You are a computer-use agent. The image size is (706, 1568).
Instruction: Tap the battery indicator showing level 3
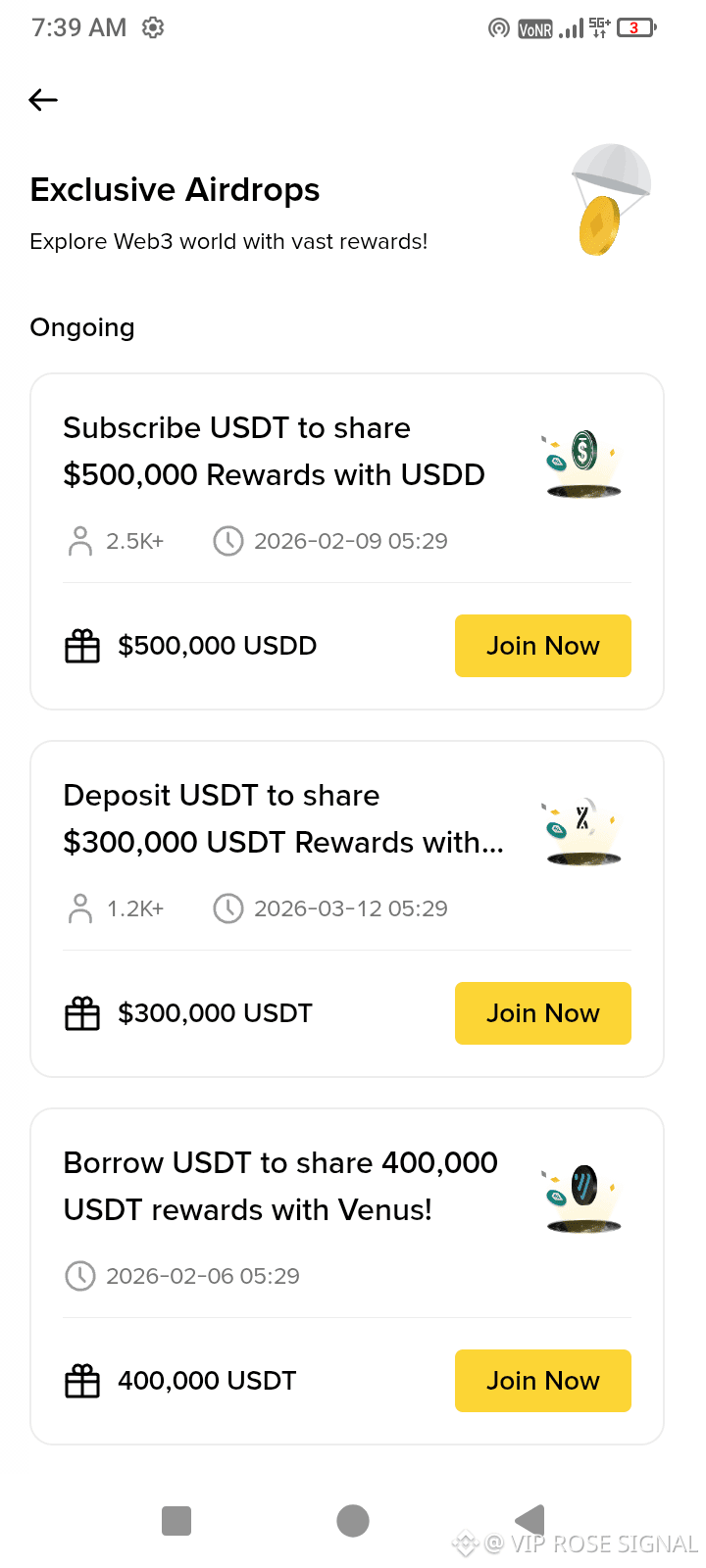point(637,29)
